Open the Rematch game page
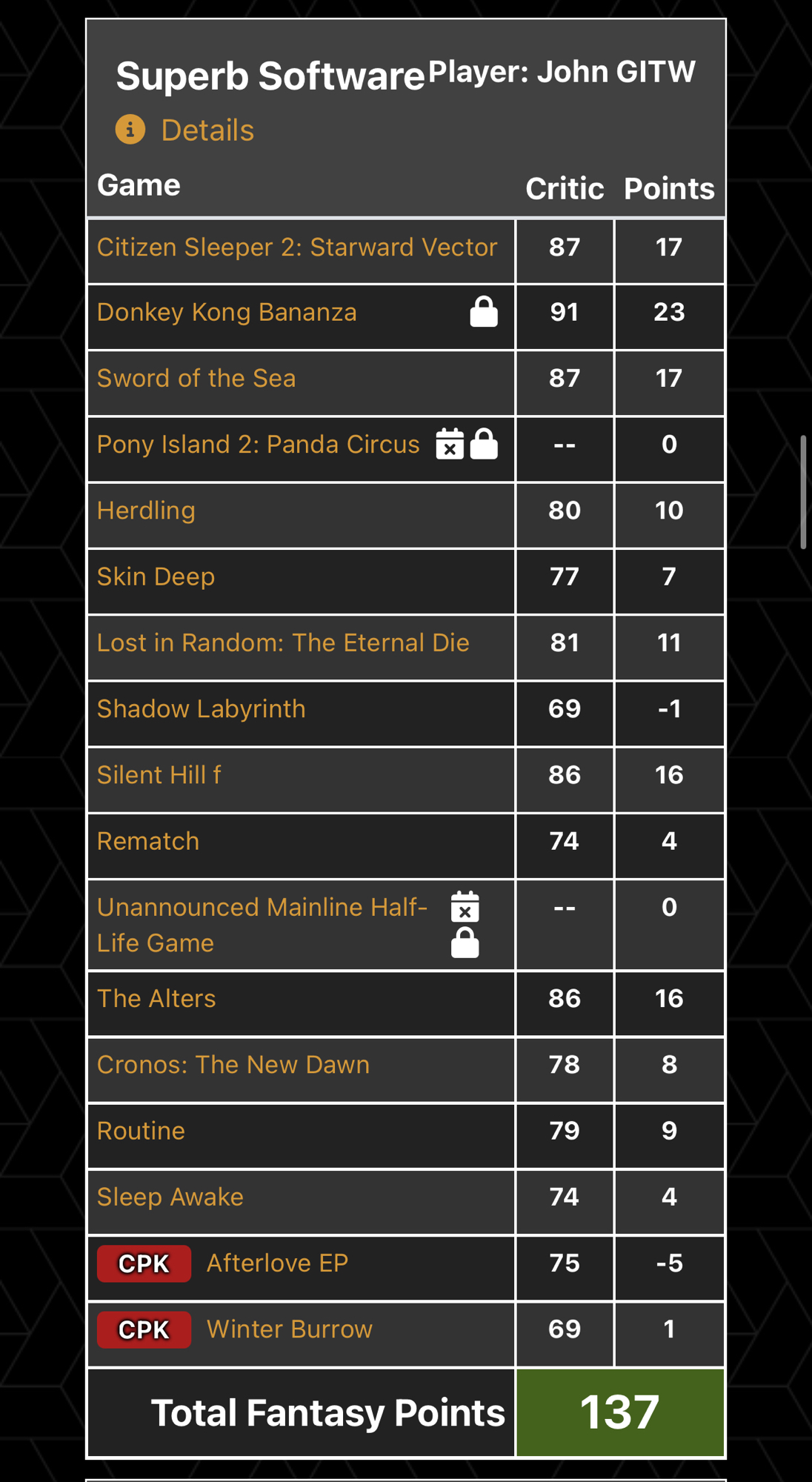 point(148,842)
